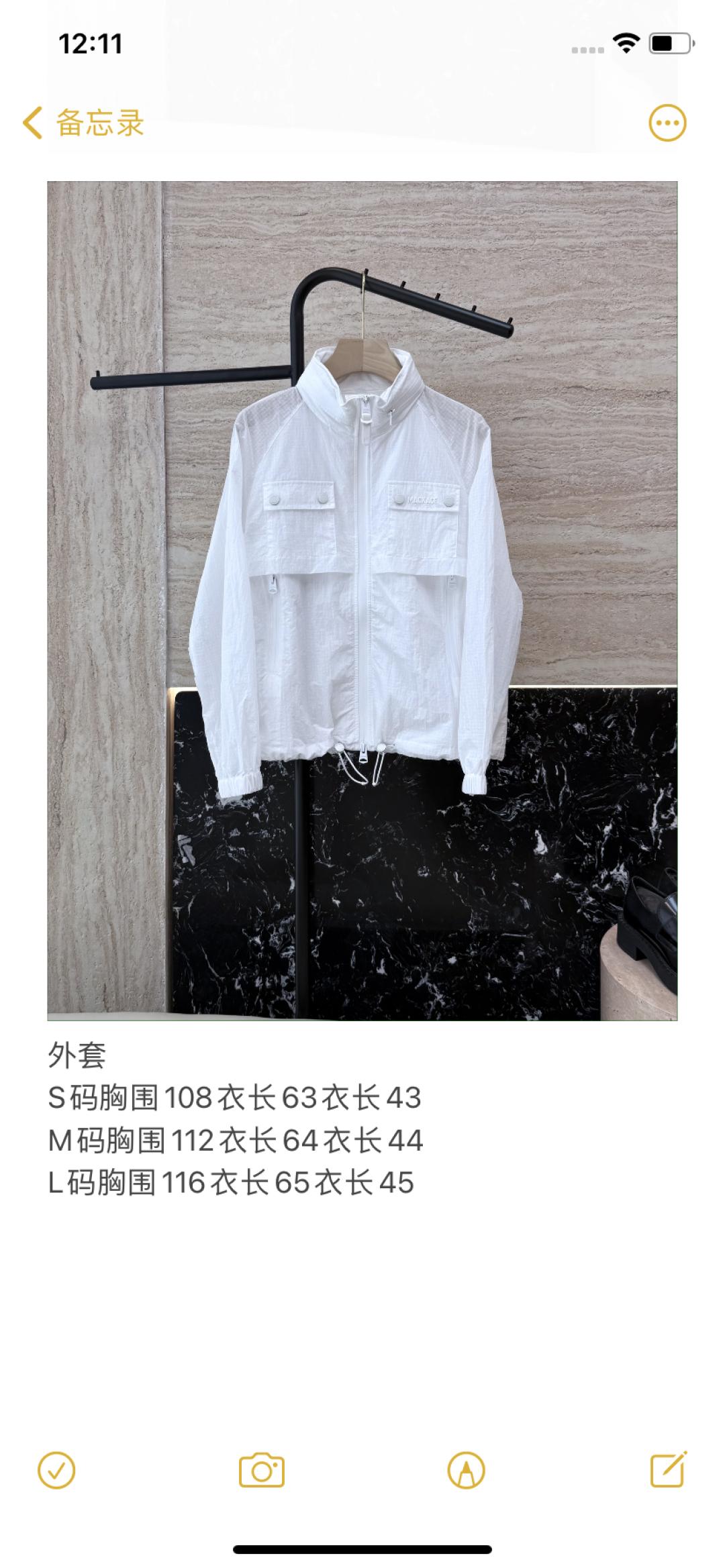Go back to 备忘录 notes list
The image size is (725, 1568).
(x=83, y=123)
